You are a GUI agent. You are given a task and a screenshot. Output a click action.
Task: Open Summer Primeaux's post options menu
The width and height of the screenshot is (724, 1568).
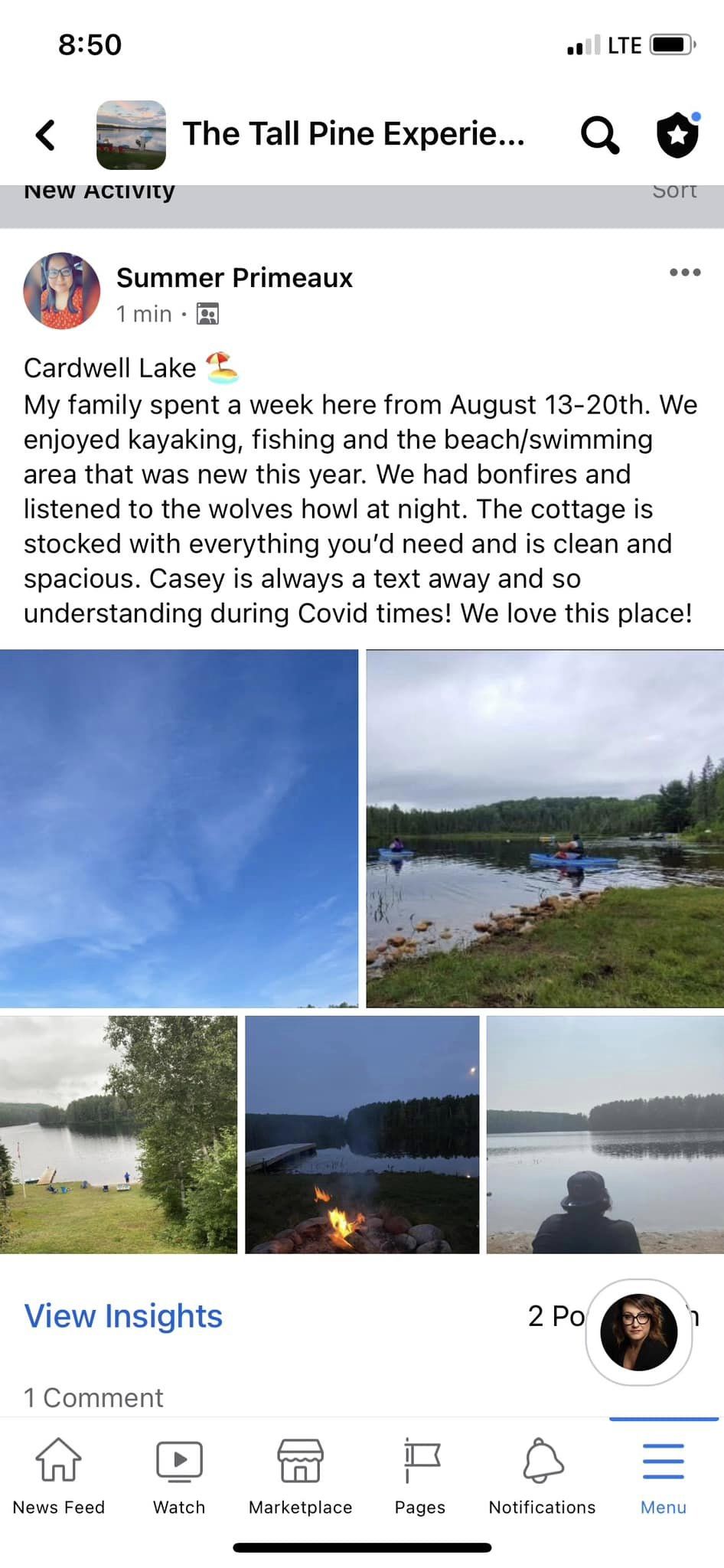click(685, 273)
